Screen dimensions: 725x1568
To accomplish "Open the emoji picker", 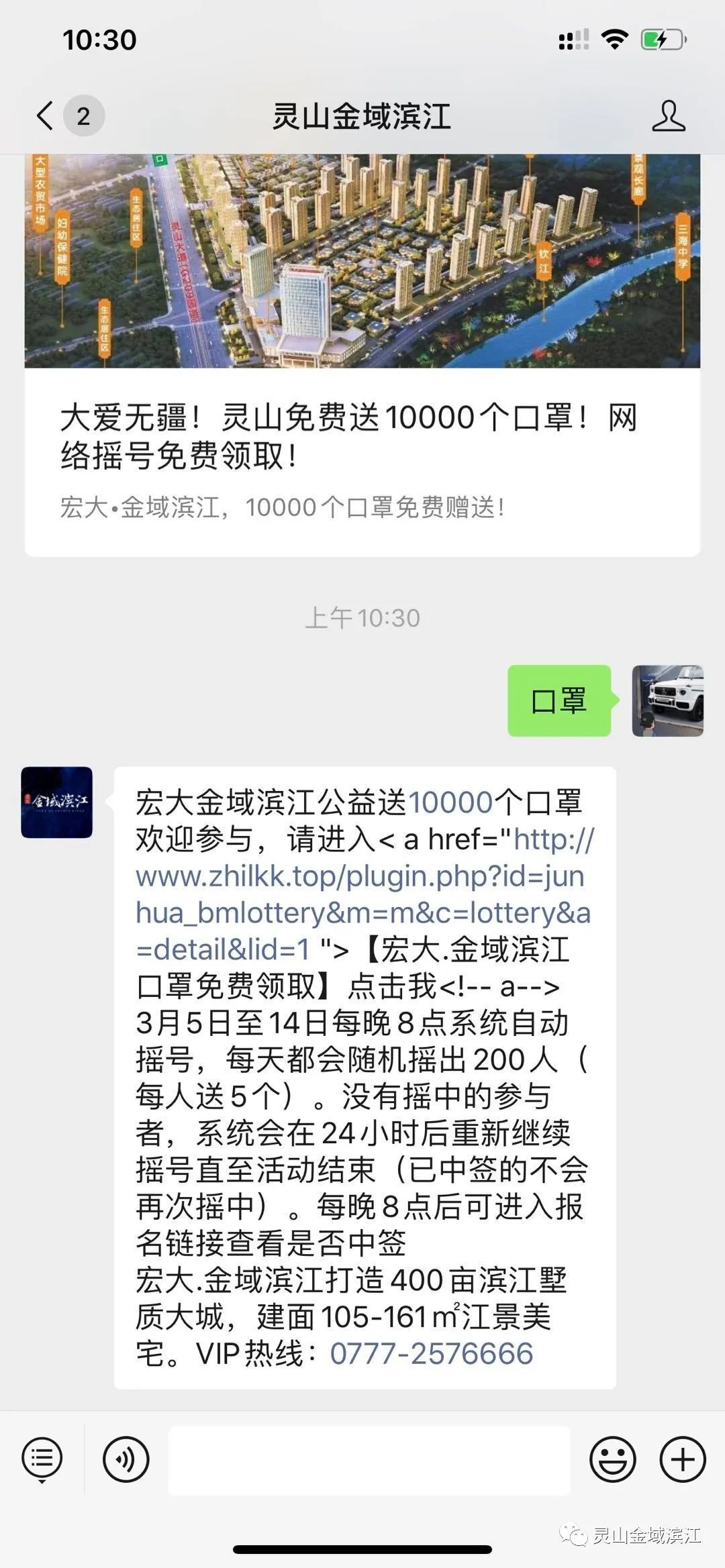I will [612, 1459].
